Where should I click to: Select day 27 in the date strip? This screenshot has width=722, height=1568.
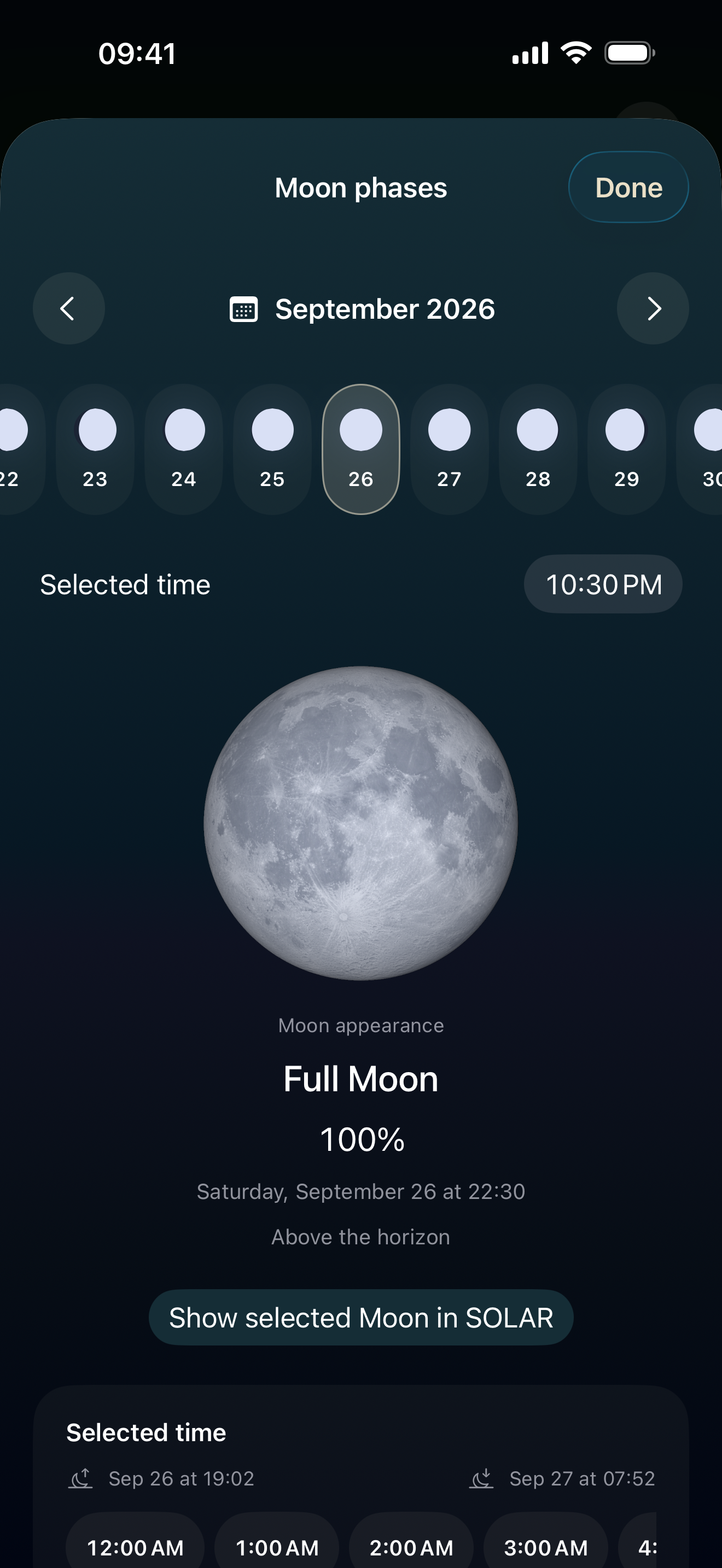click(449, 449)
